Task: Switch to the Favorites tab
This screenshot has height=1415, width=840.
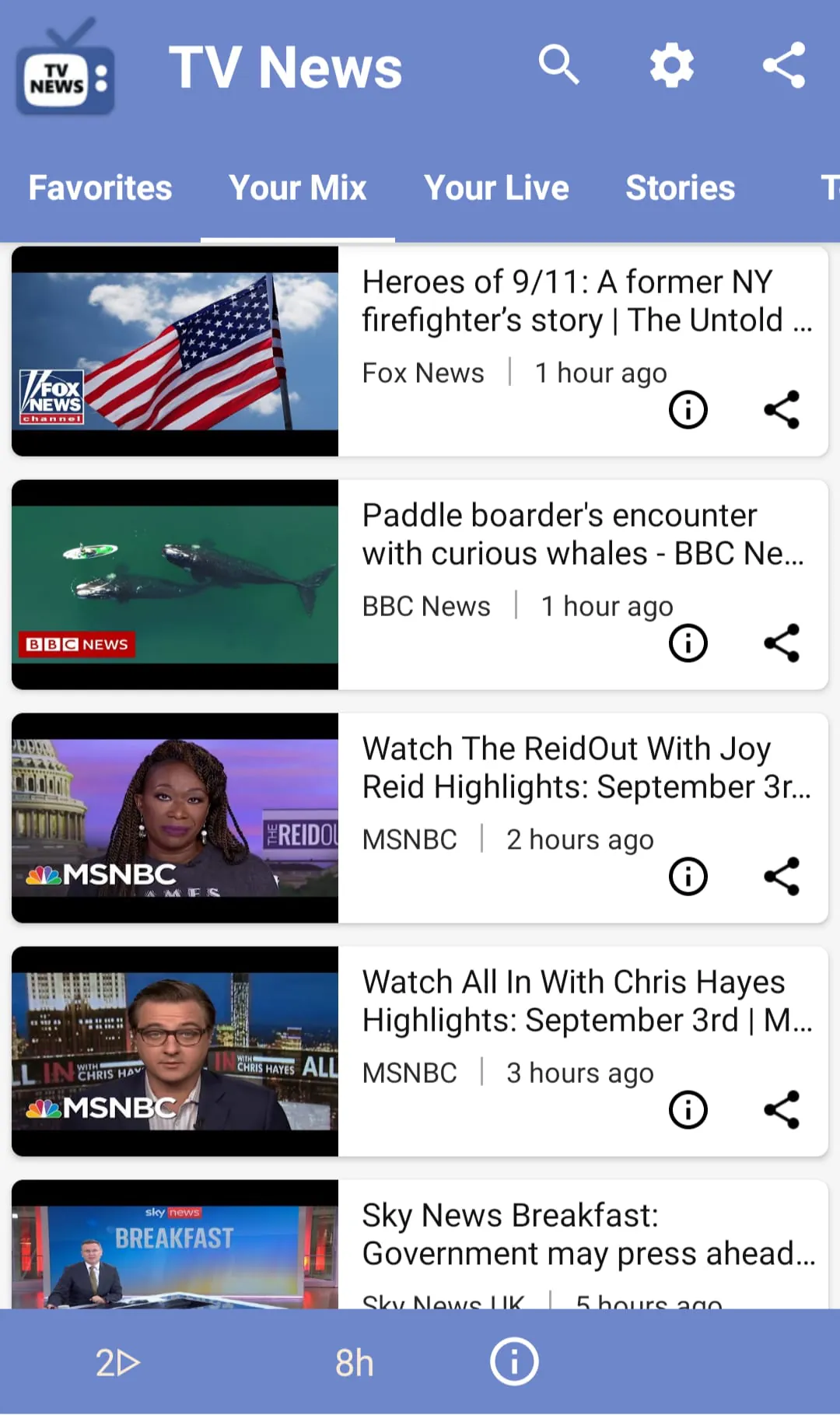Action: pyautogui.click(x=100, y=187)
